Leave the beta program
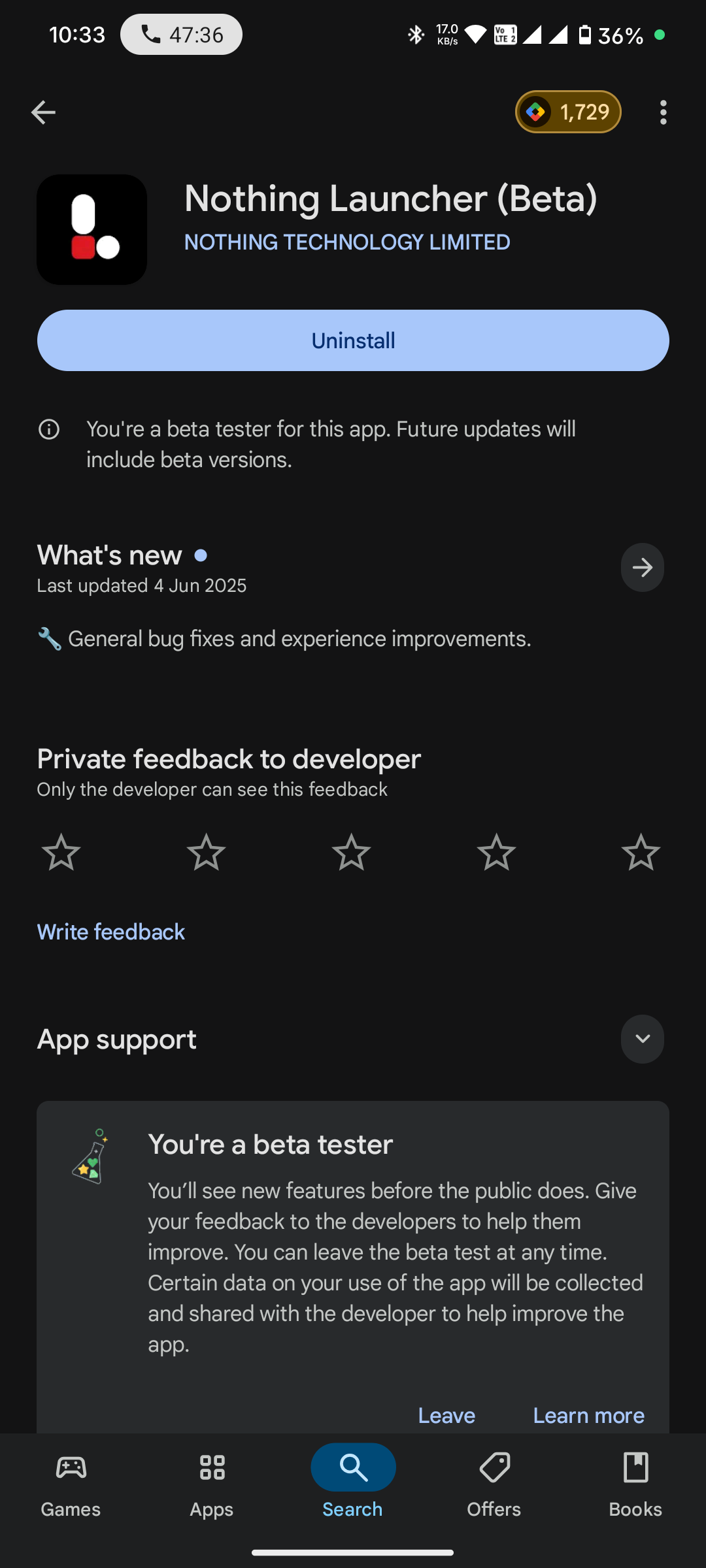The image size is (706, 1568). [446, 1415]
